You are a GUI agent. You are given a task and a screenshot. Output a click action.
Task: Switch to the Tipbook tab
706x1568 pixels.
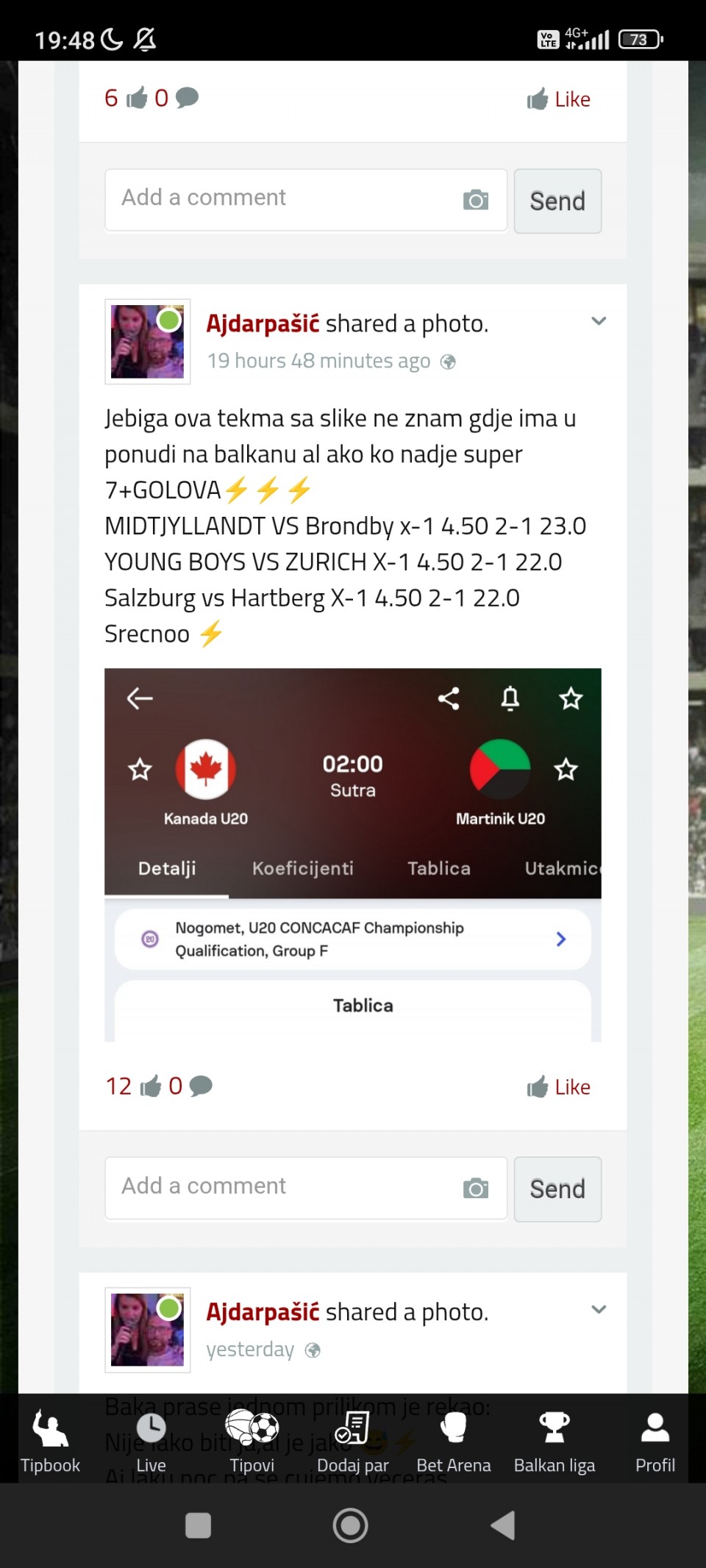click(x=50, y=1441)
